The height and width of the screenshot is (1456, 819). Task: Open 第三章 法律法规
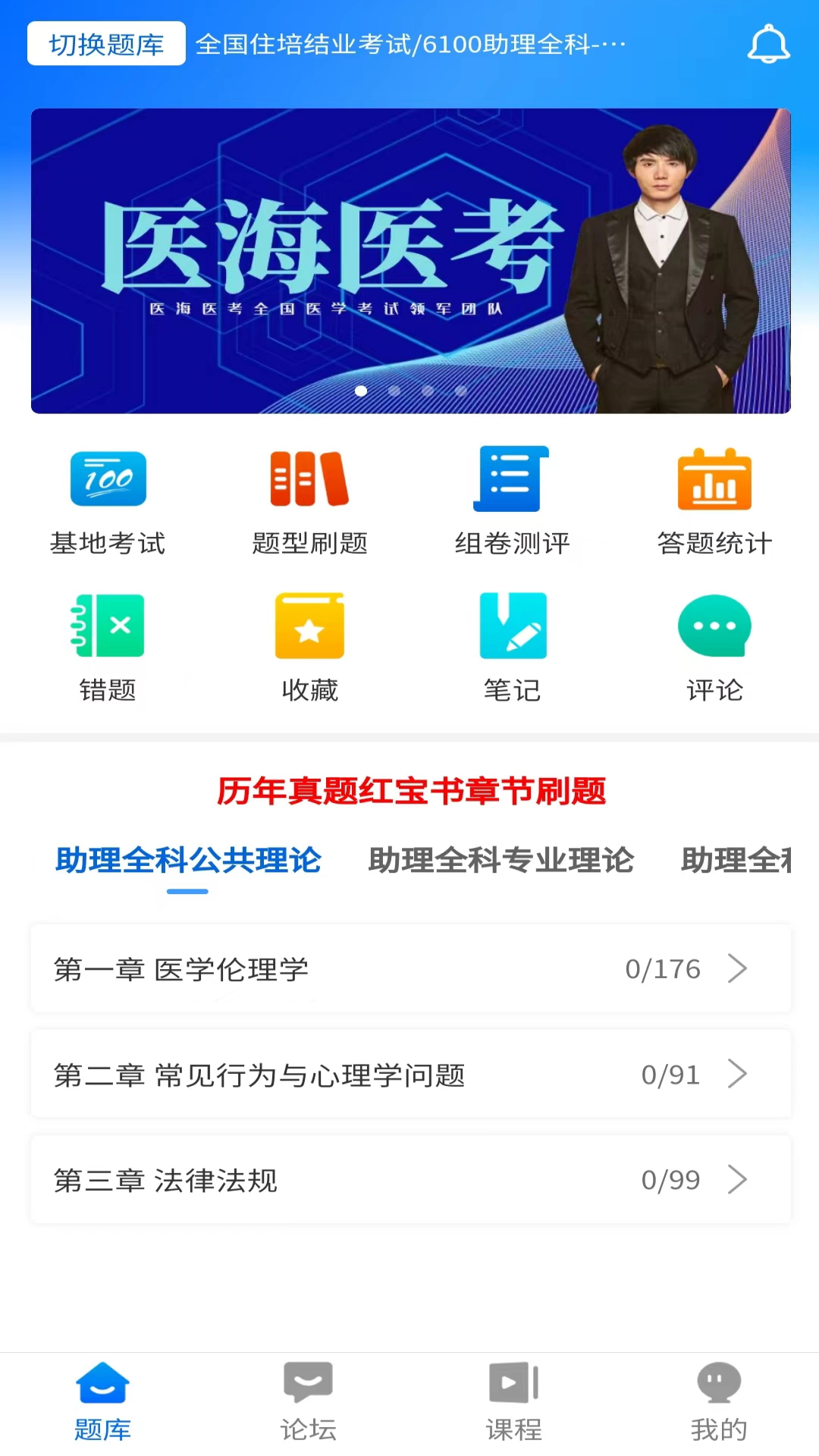point(410,1180)
